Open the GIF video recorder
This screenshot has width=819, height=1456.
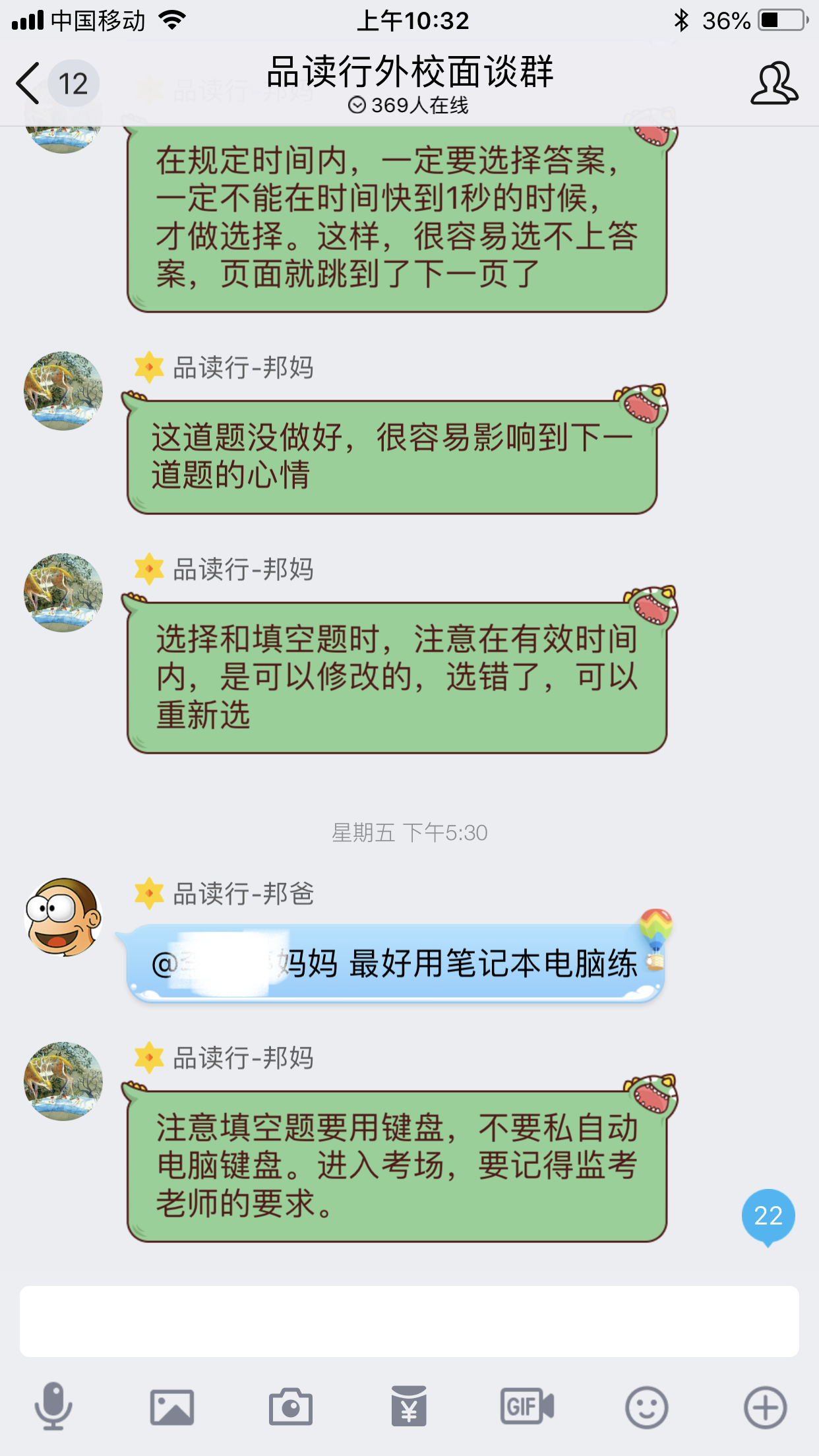click(527, 1407)
